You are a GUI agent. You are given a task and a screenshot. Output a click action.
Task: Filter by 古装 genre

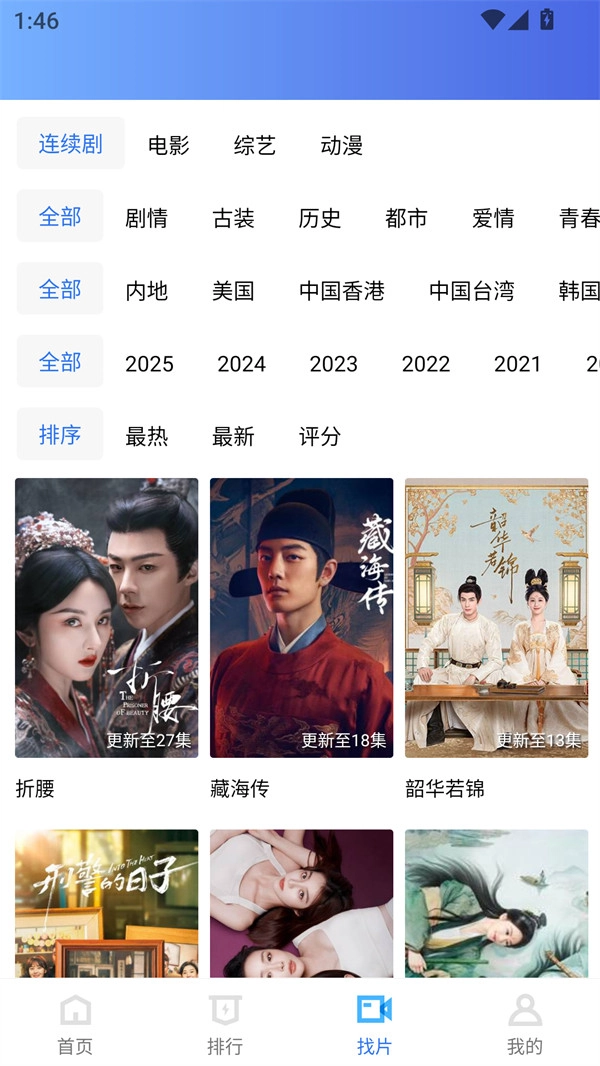[x=233, y=218]
